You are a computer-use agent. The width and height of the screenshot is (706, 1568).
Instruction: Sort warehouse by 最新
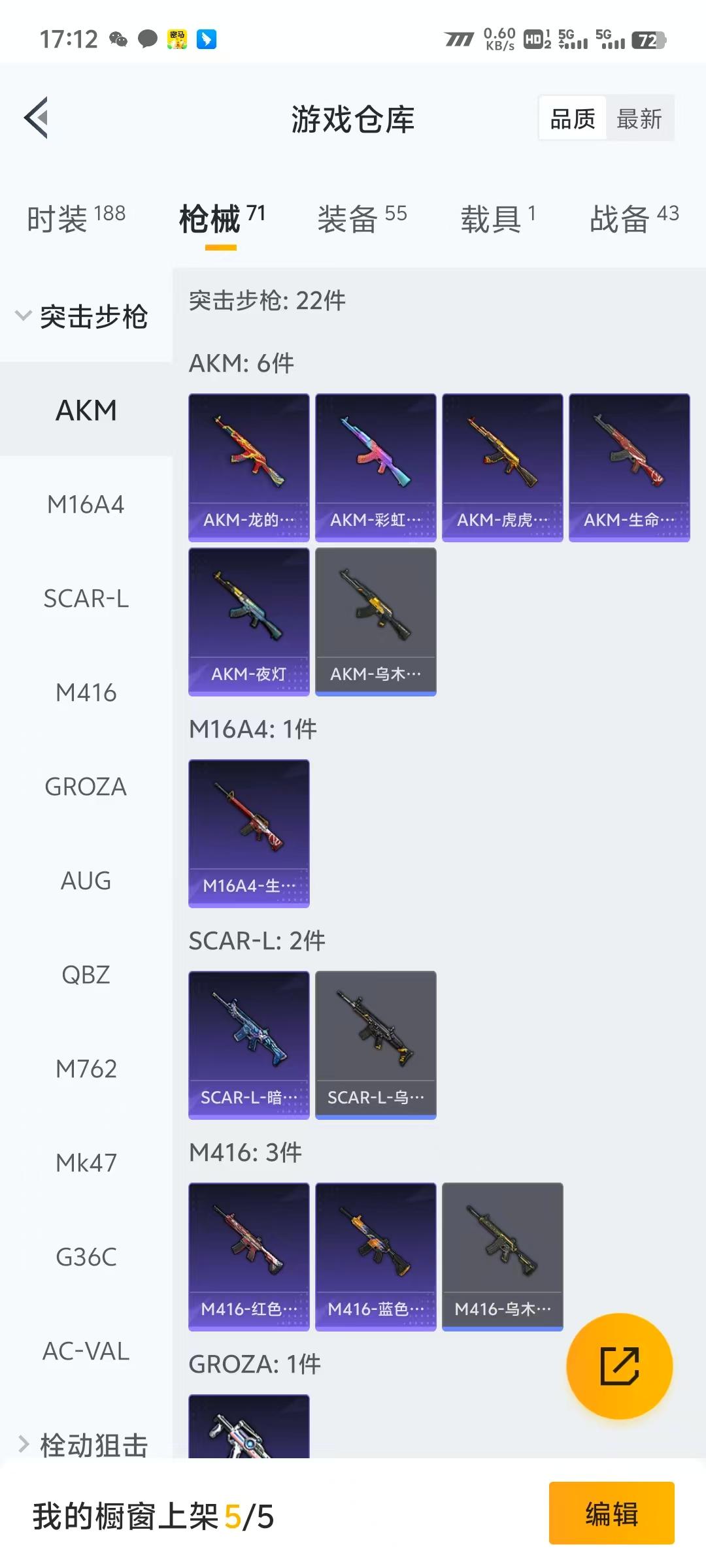(639, 119)
